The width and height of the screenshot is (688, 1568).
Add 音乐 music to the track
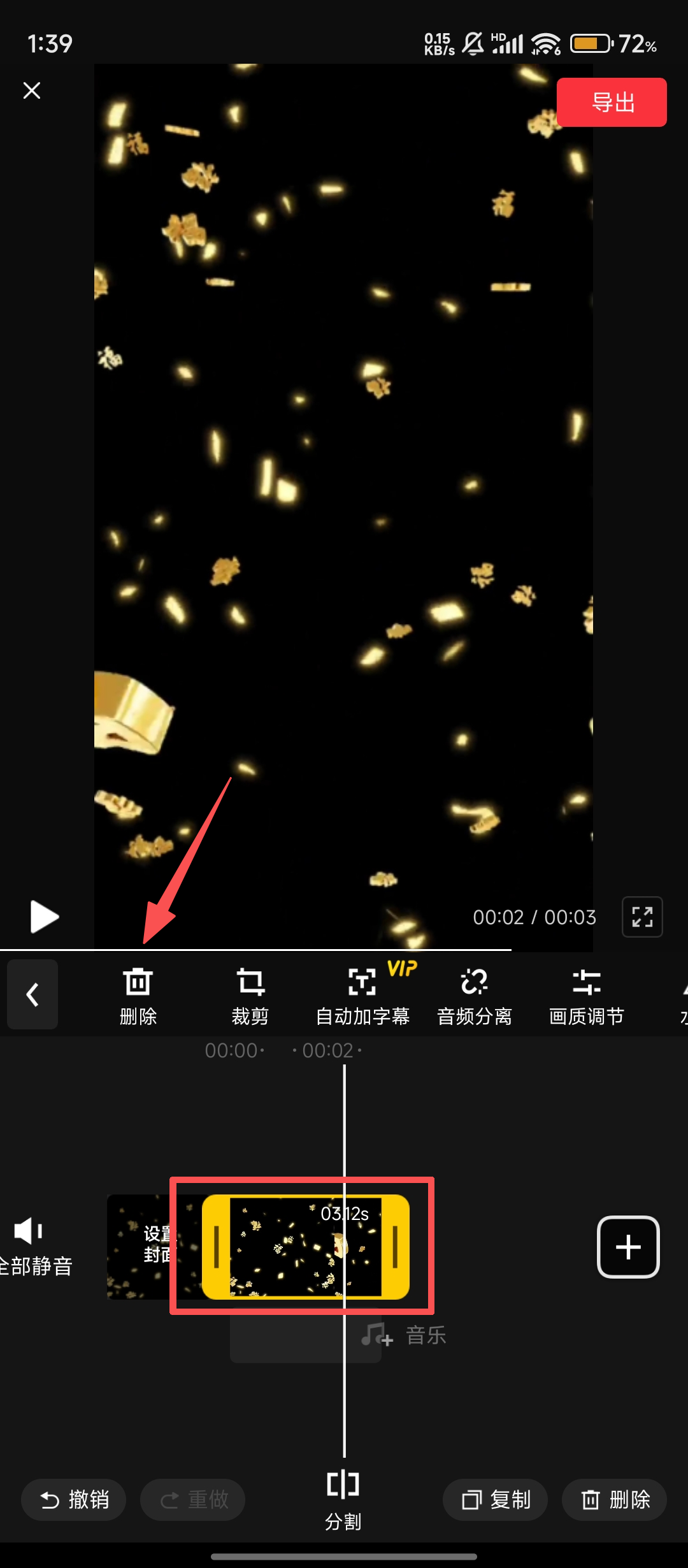[405, 1335]
